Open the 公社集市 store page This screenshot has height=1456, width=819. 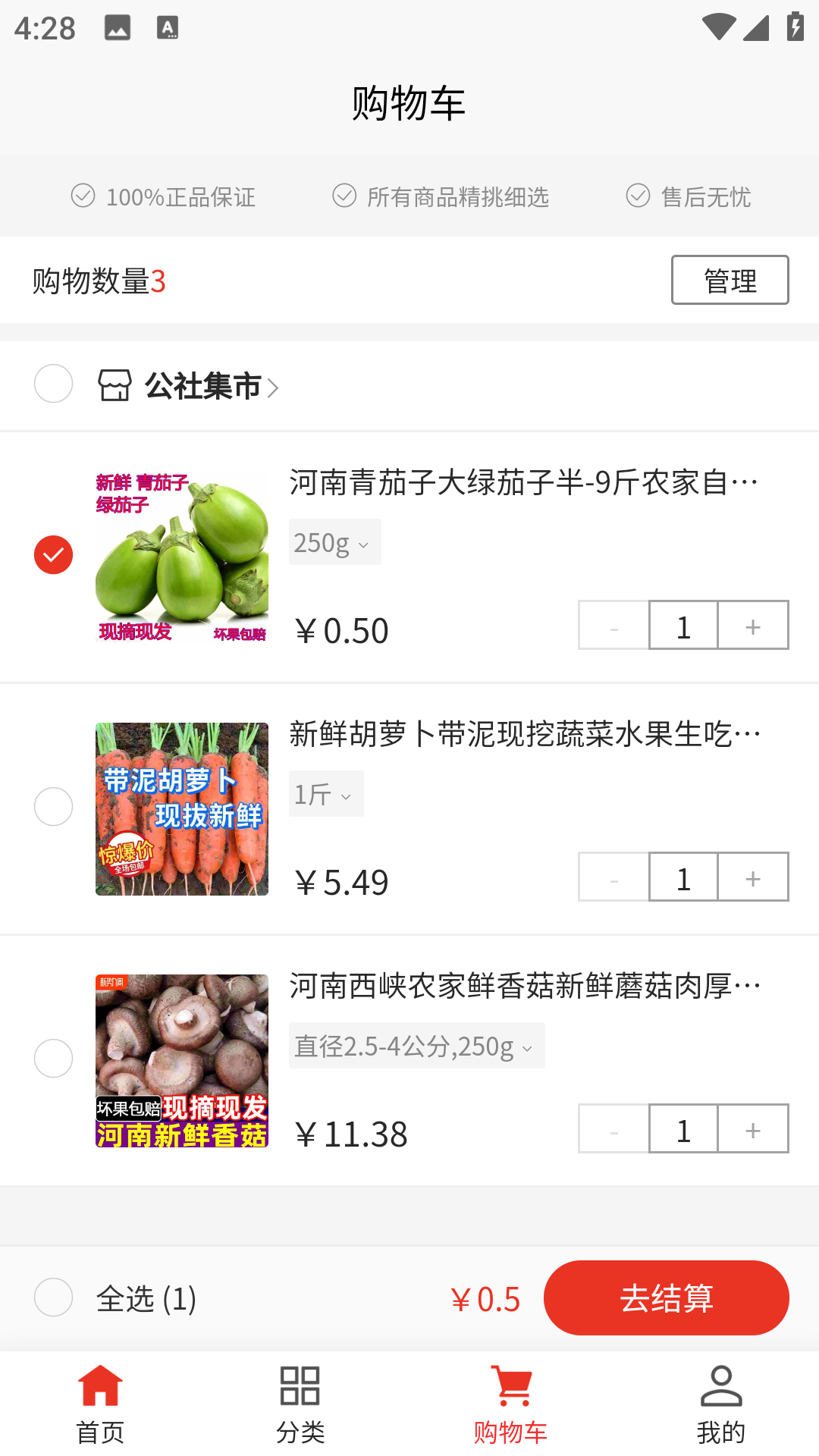tap(203, 386)
